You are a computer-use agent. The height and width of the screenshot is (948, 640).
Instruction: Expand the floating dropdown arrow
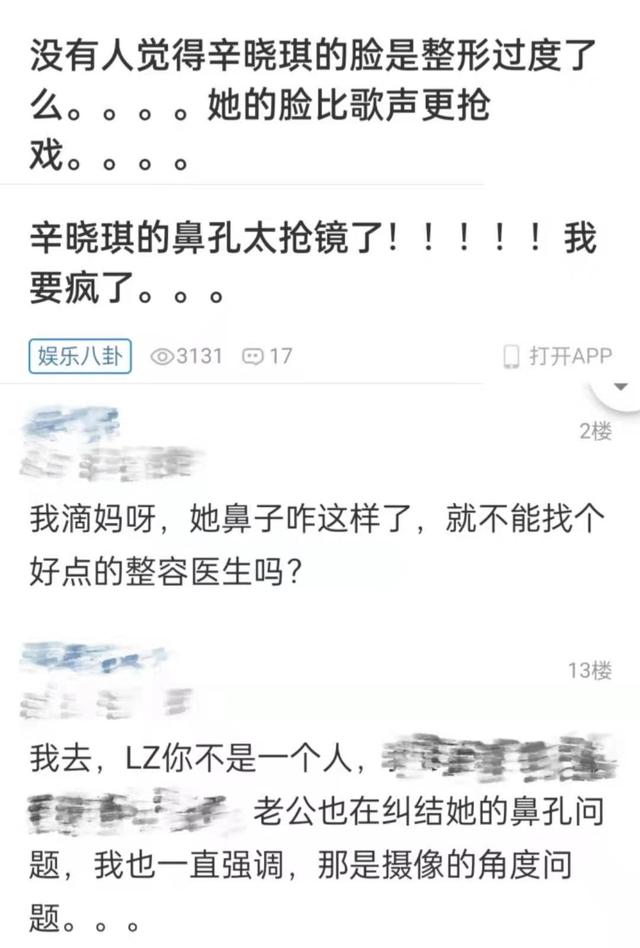pos(620,387)
